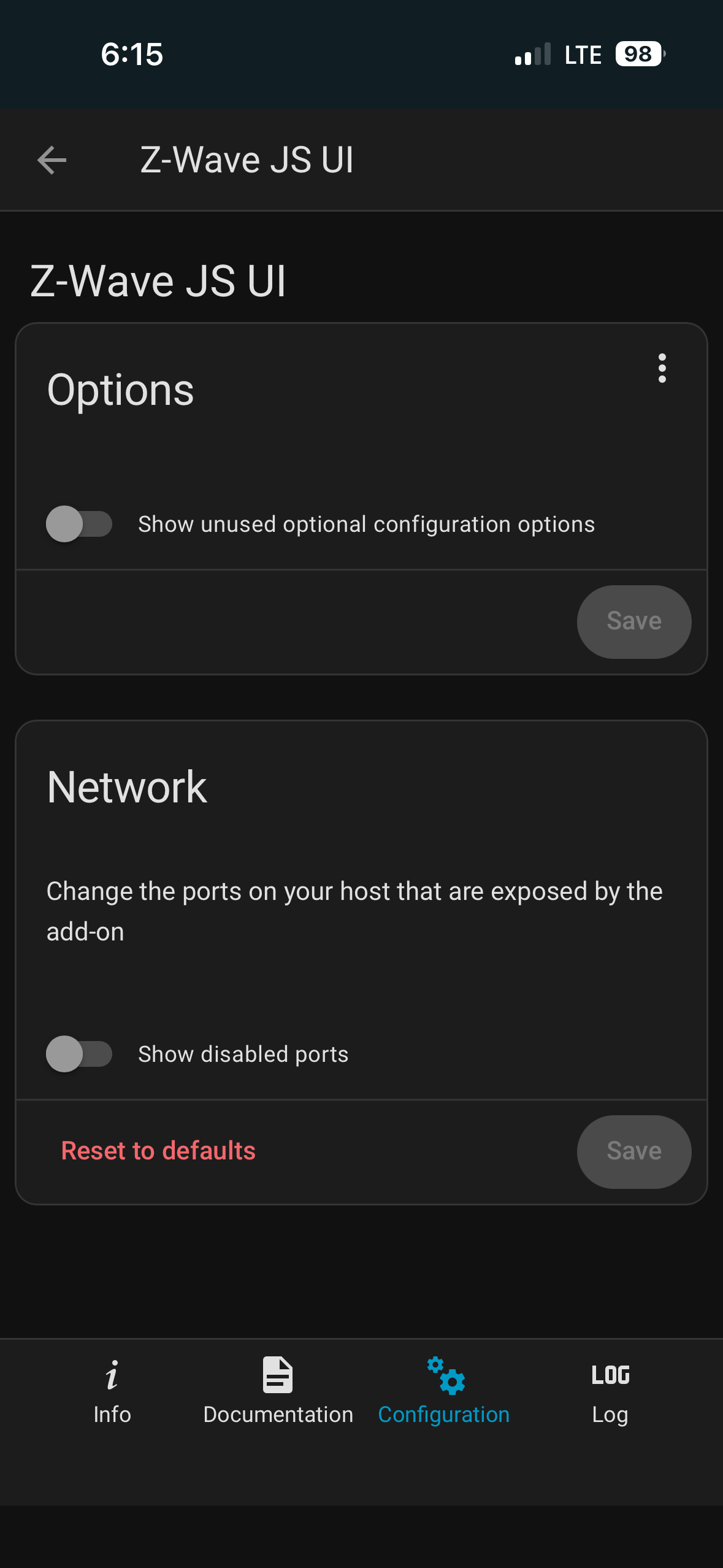Open the Options card overflow menu
This screenshot has width=723, height=1568.
pyautogui.click(x=662, y=368)
